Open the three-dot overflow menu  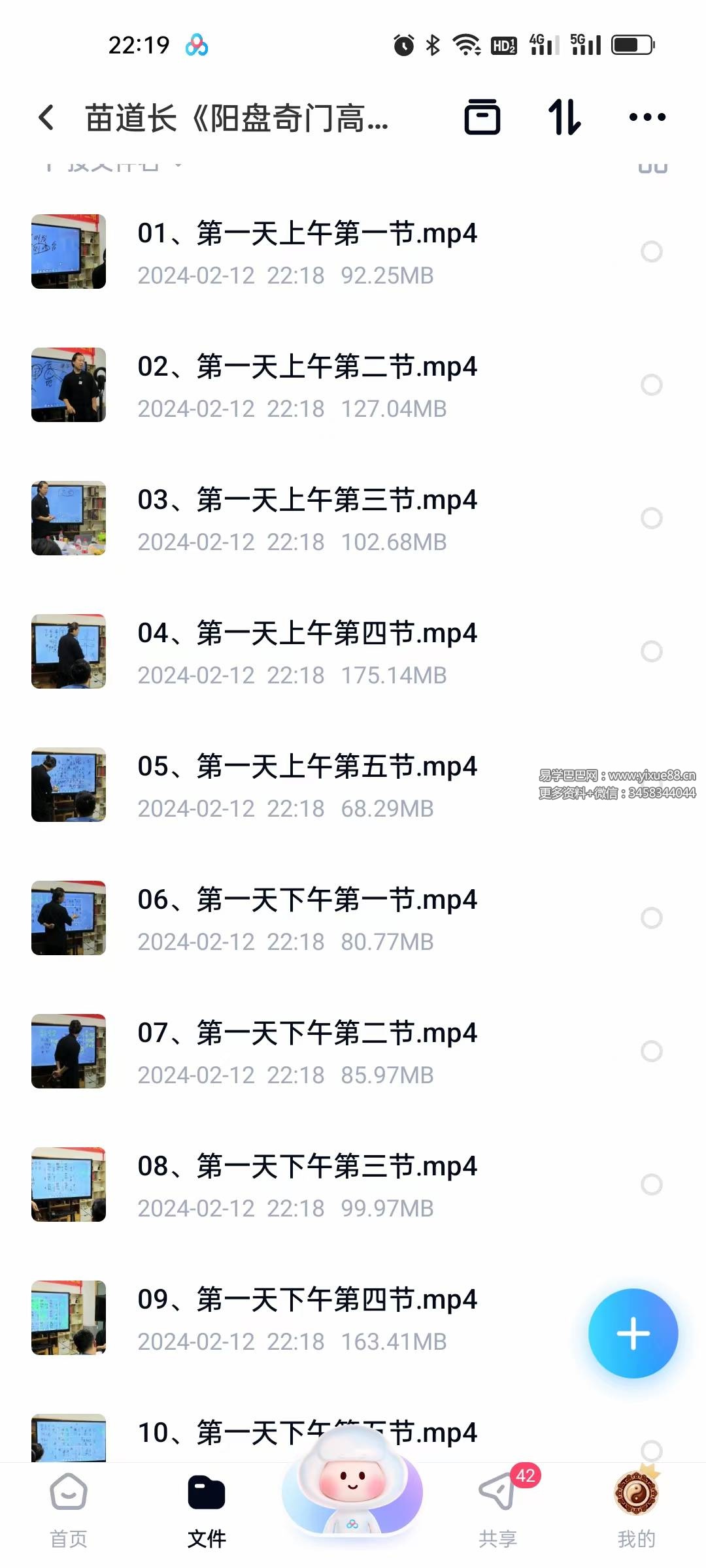tap(647, 118)
